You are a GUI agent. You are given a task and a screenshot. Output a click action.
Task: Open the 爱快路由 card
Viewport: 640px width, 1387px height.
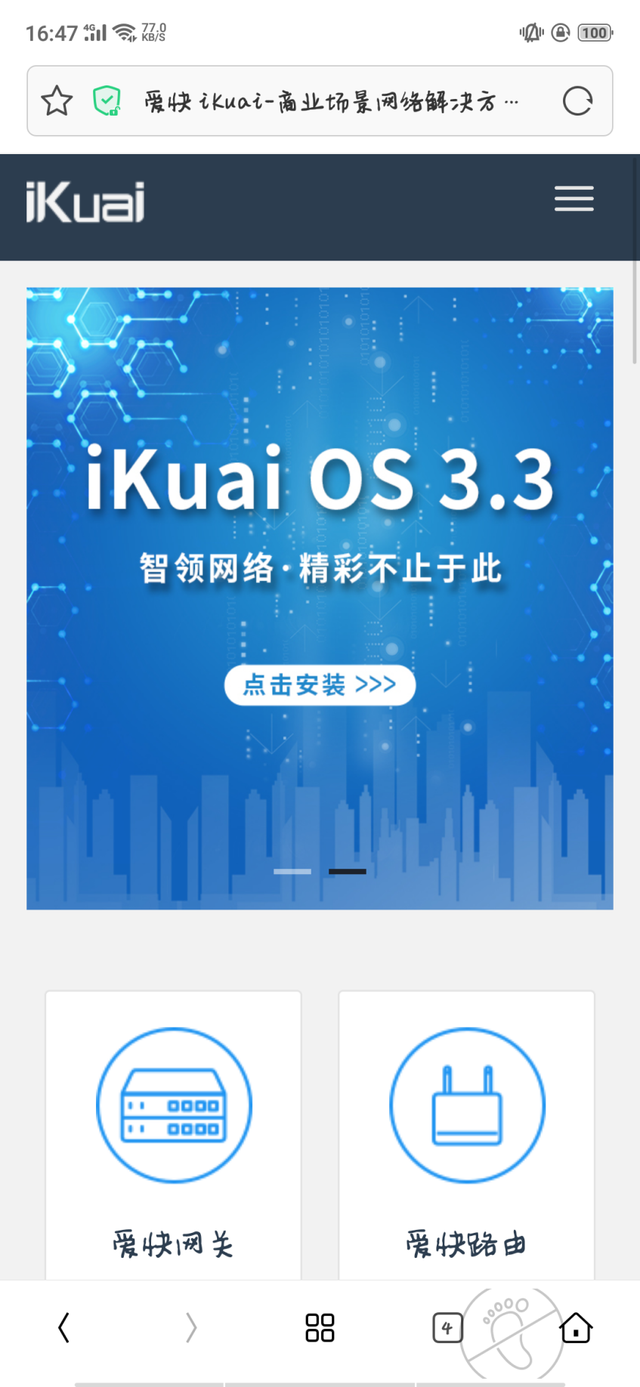pyautogui.click(x=466, y=1135)
